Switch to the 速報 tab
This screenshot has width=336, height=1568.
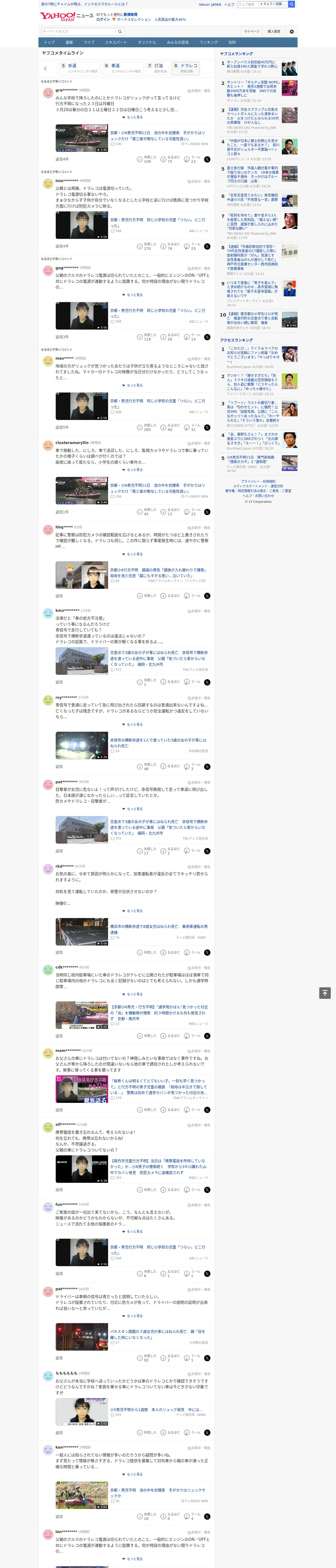click(x=69, y=42)
